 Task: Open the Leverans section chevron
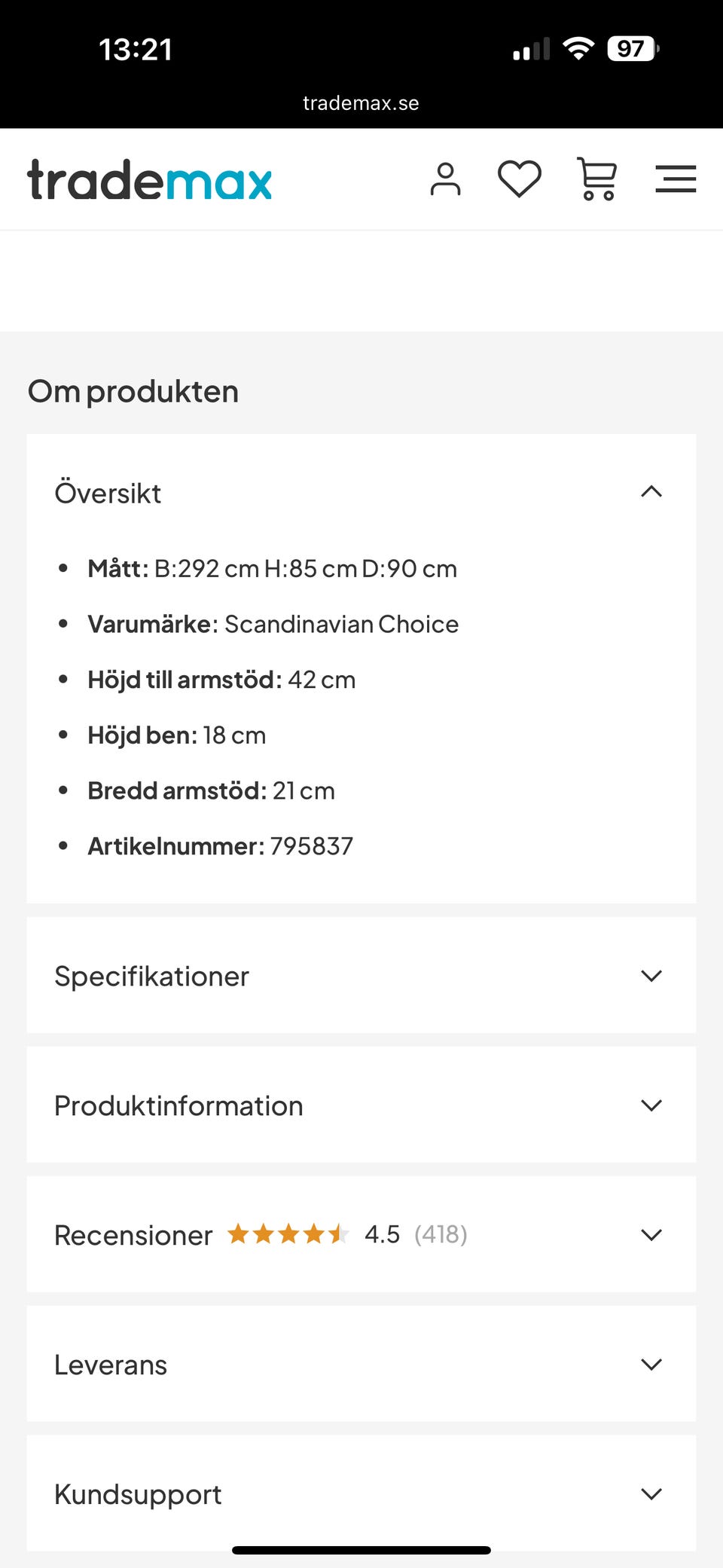coord(651,1364)
